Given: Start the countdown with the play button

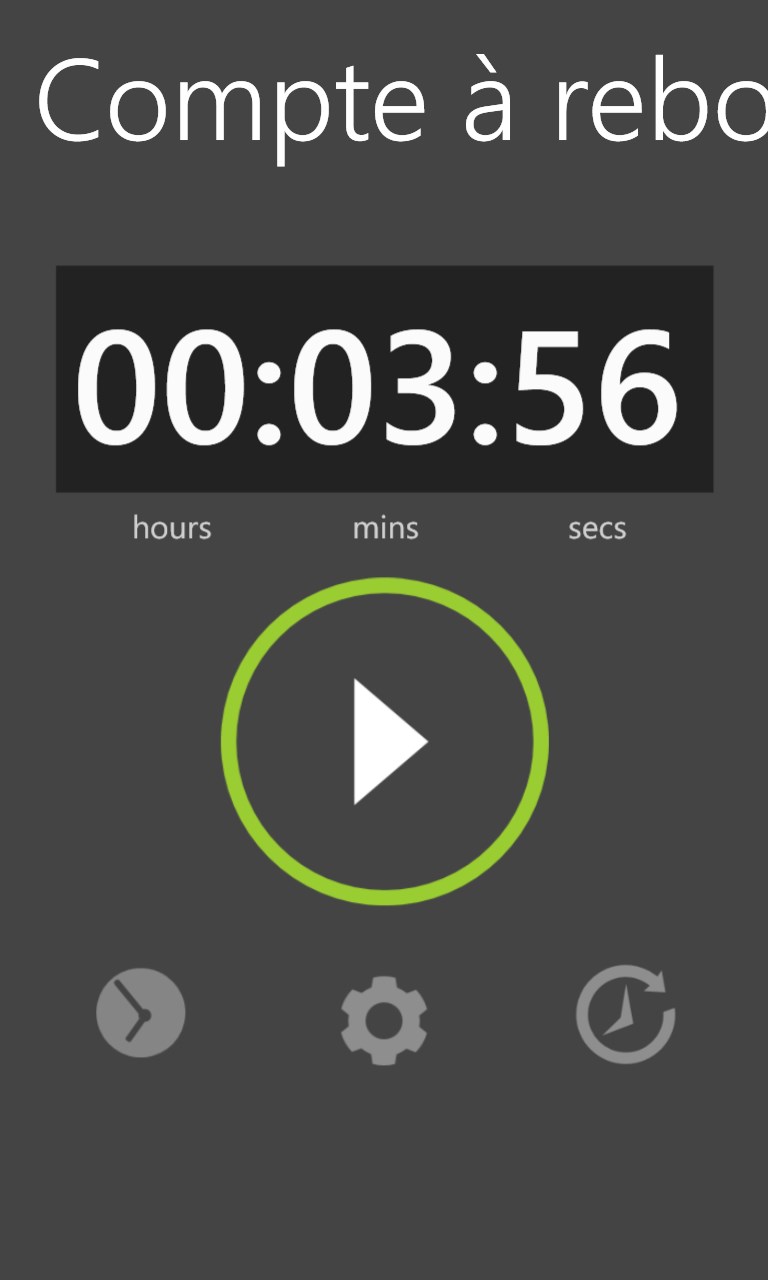Looking at the screenshot, I should tap(384, 741).
